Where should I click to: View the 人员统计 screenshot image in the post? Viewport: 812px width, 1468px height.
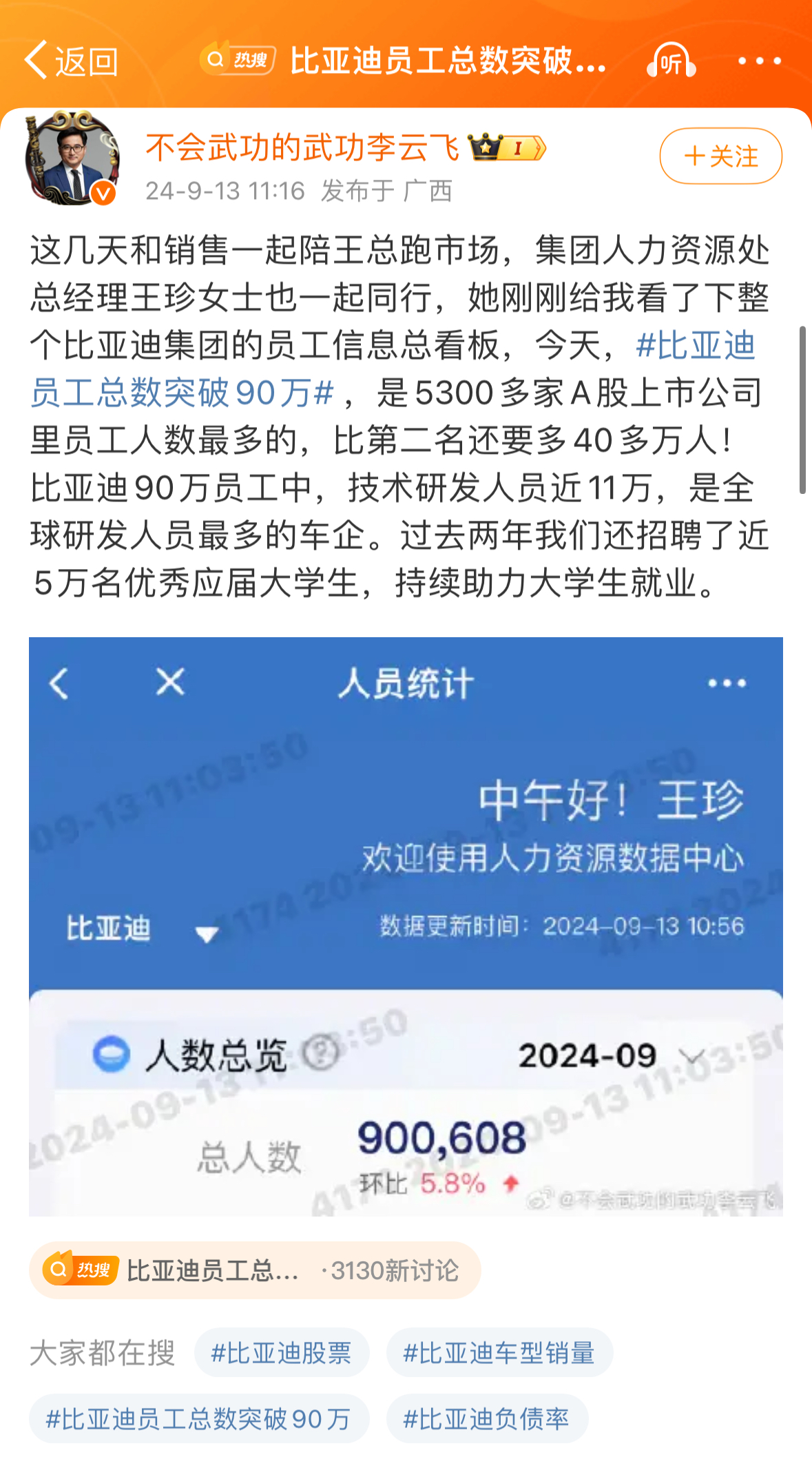point(406,926)
